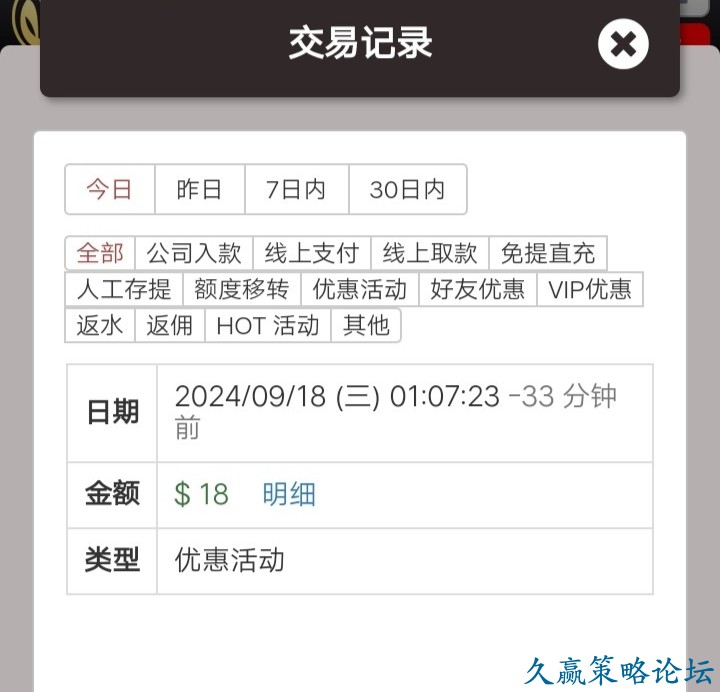Filter by 返佣
Viewport: 720px width, 692px height.
169,325
